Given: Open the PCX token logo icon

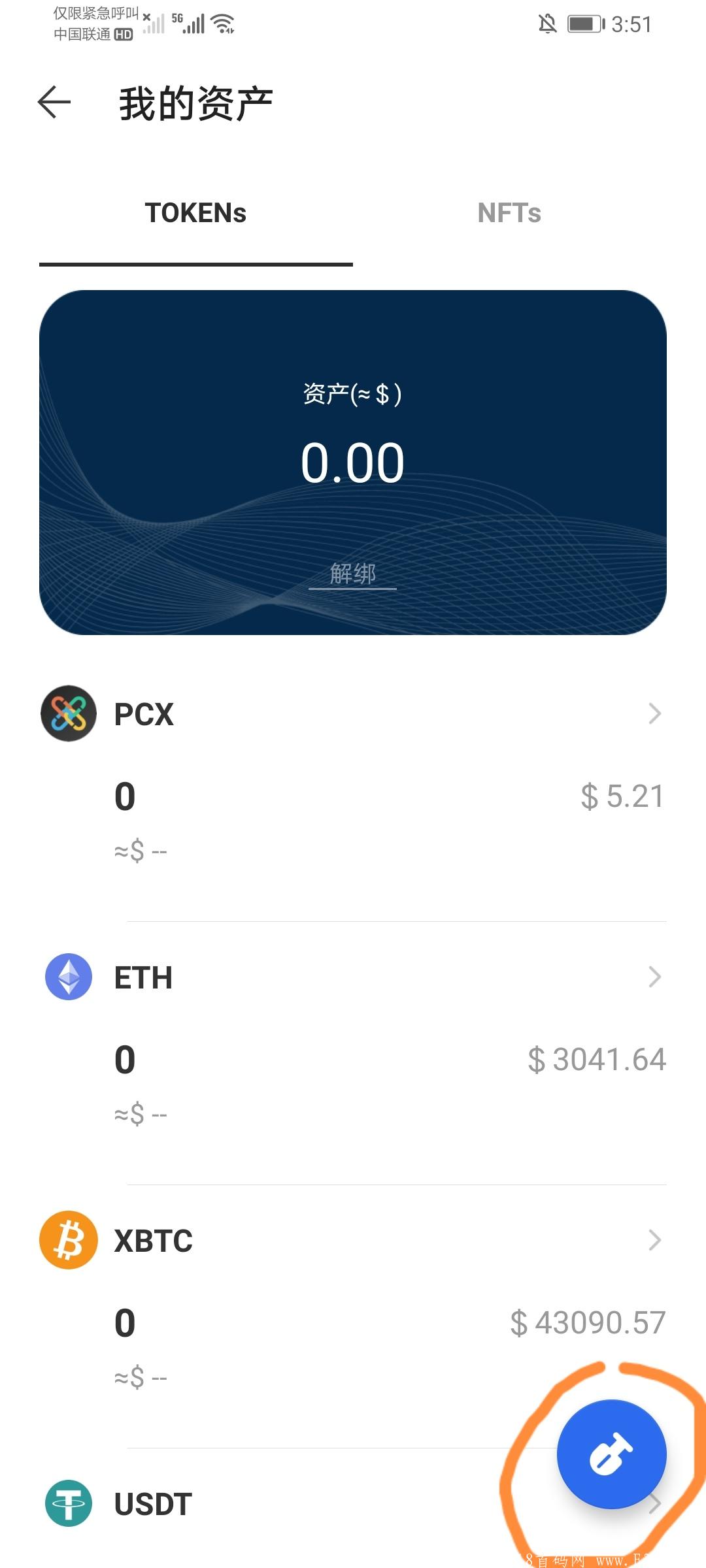Looking at the screenshot, I should pos(68,713).
